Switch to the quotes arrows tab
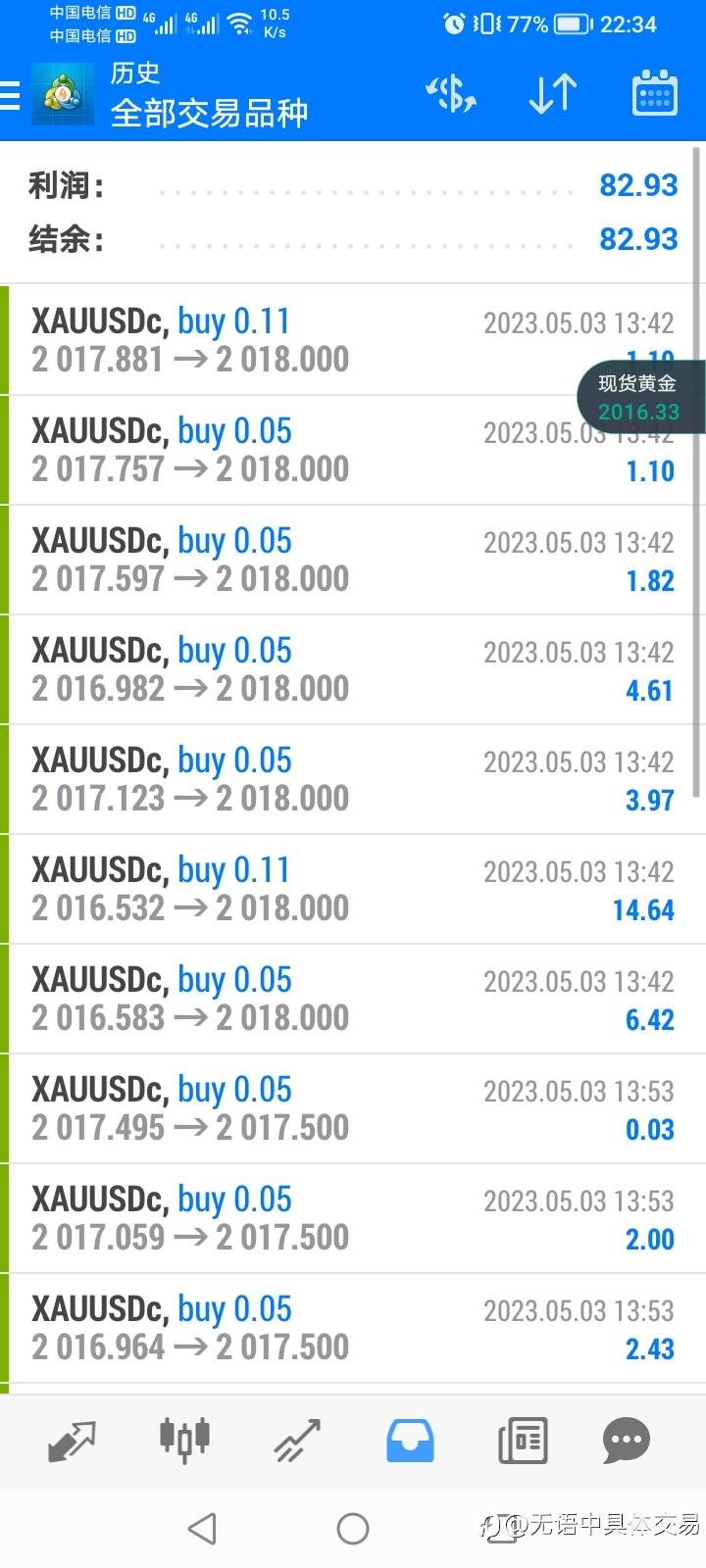The height and width of the screenshot is (1568, 706). coord(73,1441)
